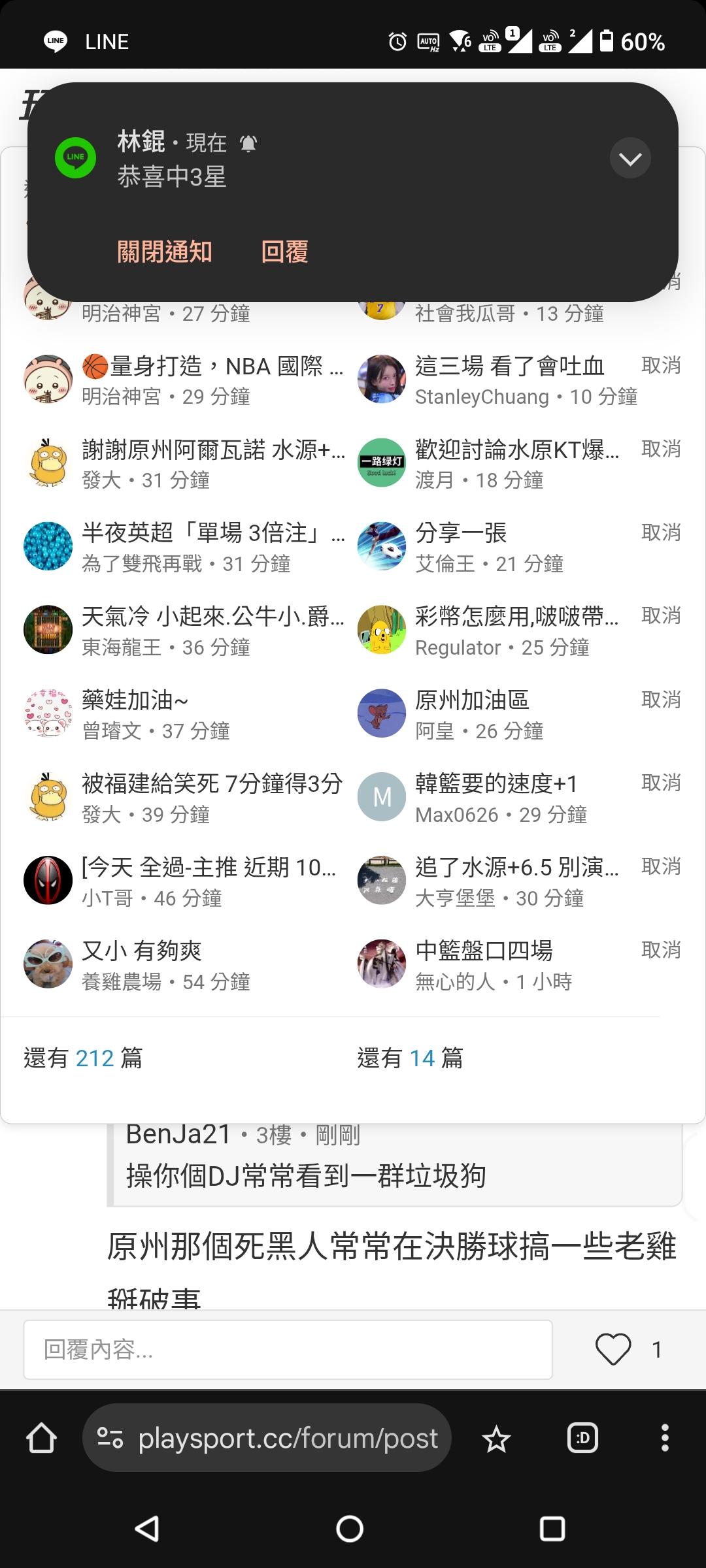
Task: Focus the 回覆內容 reply field
Action: [288, 1349]
